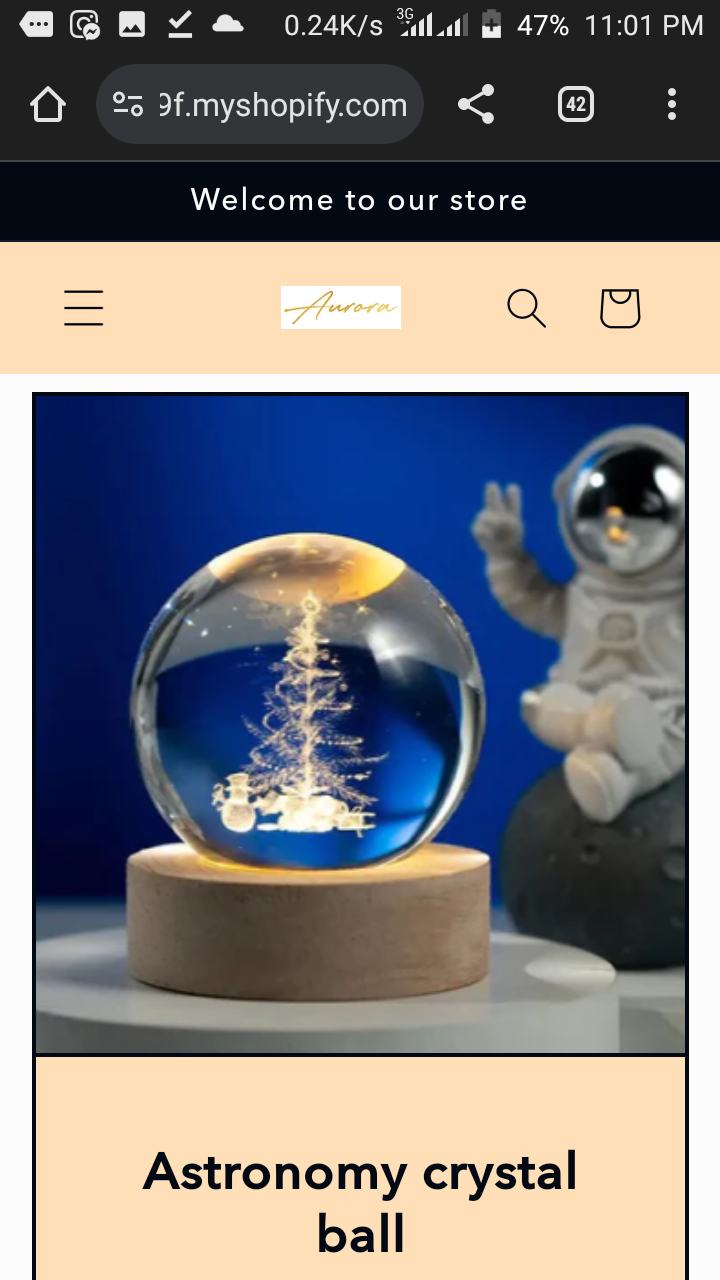Open the store's hamburger menu
This screenshot has width=720, height=1280.
point(84,308)
